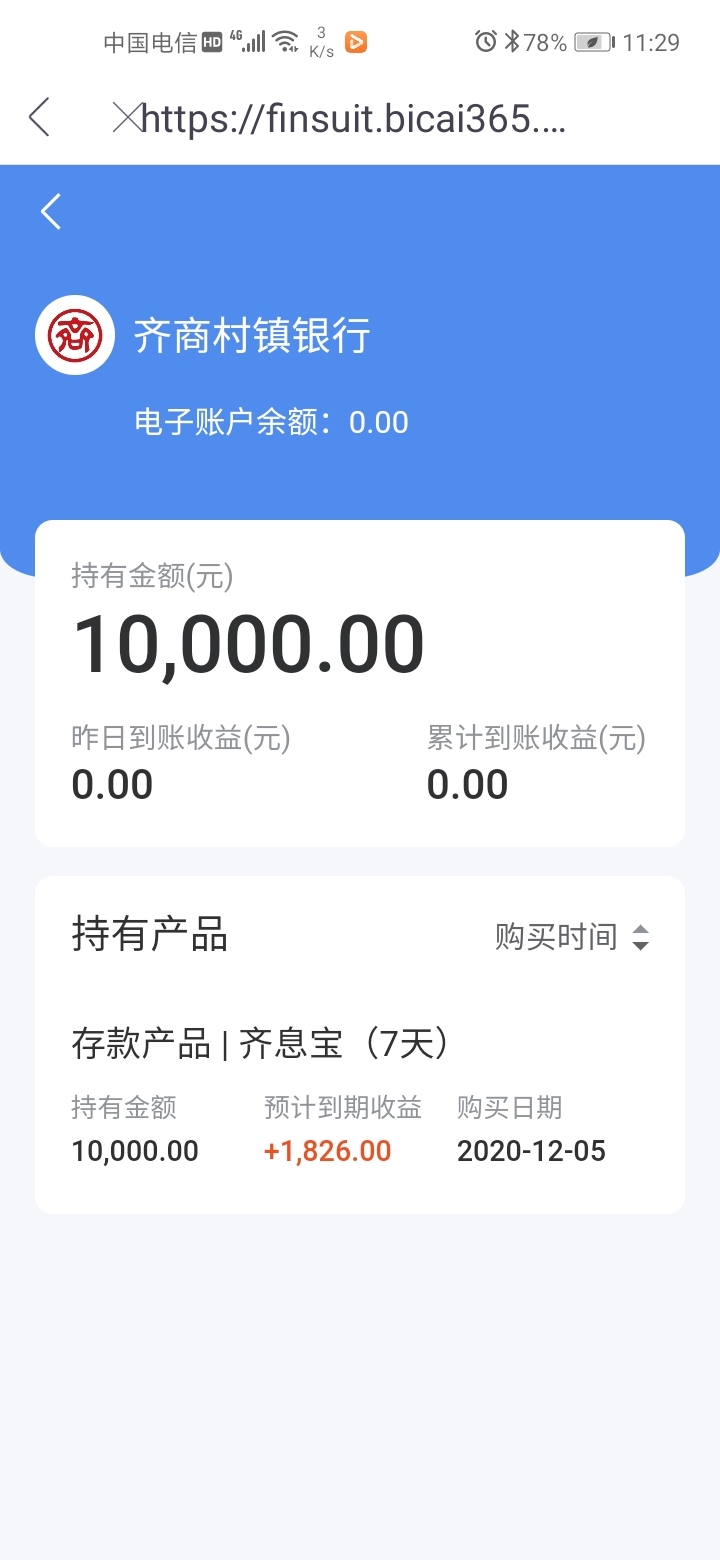Go back using the arrow in the blue header
This screenshot has width=720, height=1560.
tap(51, 211)
